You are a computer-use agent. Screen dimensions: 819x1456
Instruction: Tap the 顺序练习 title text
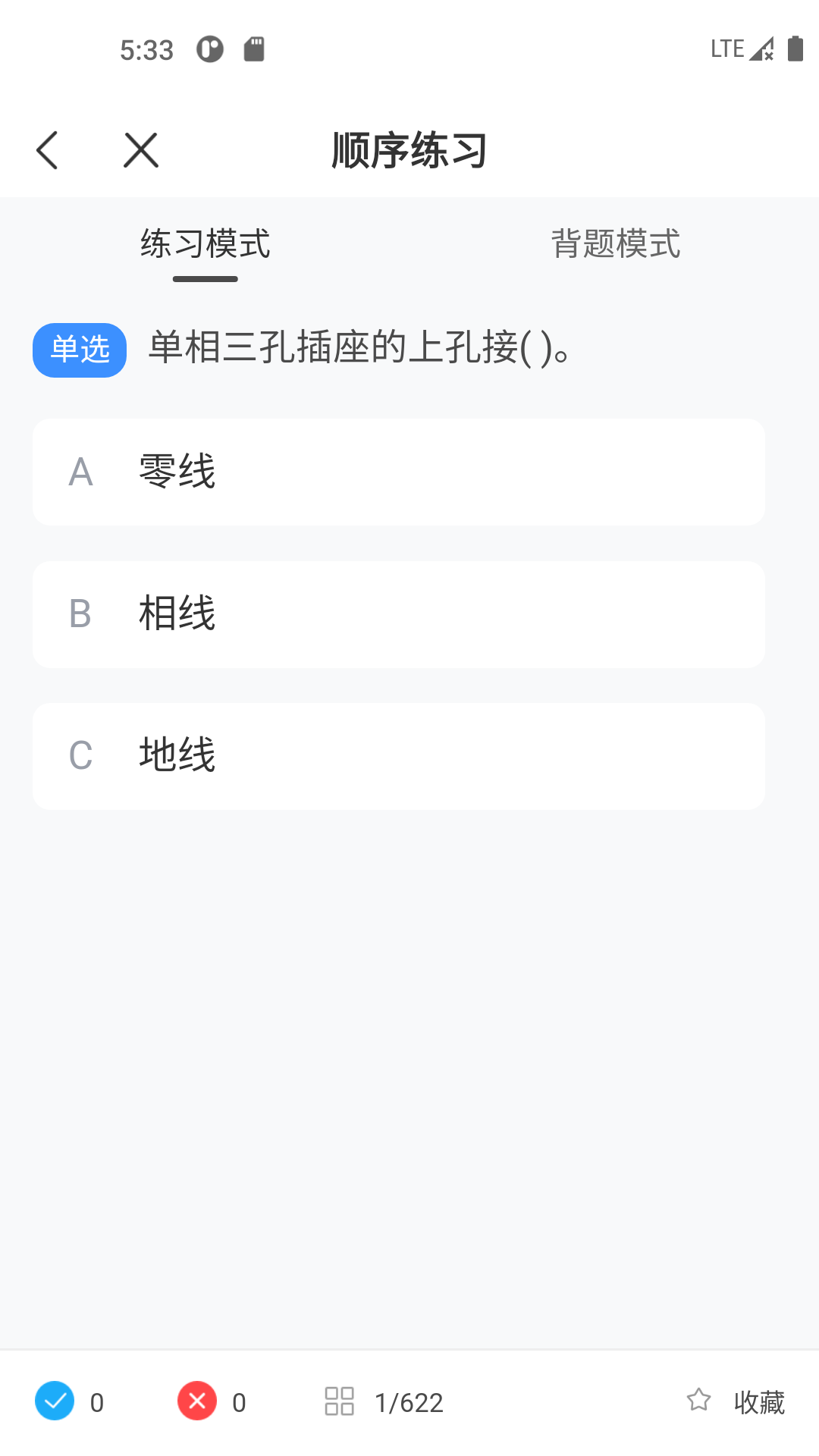tap(409, 149)
